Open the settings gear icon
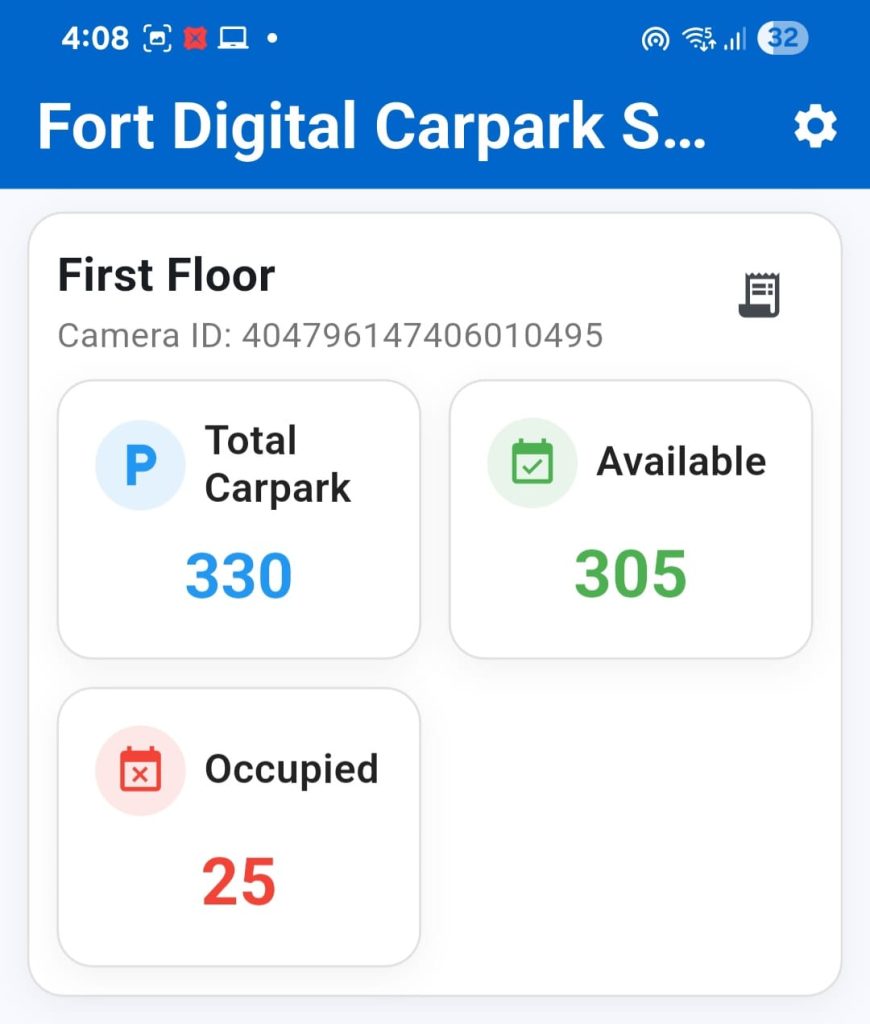 814,128
